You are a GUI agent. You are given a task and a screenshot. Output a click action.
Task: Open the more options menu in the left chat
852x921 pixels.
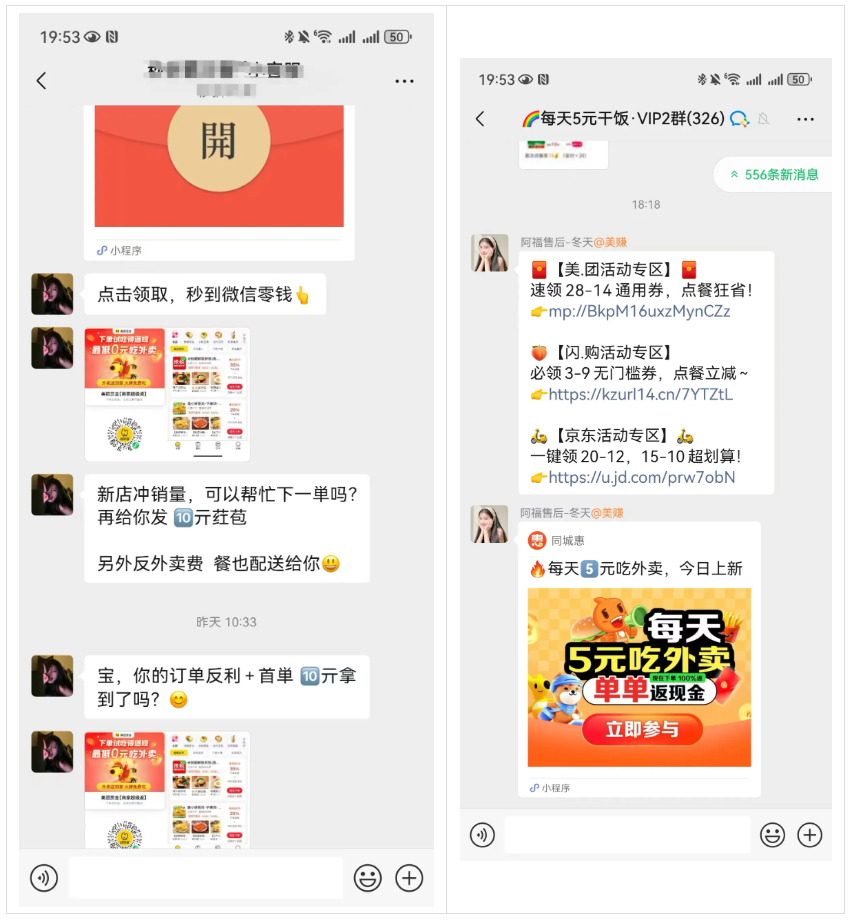404,79
